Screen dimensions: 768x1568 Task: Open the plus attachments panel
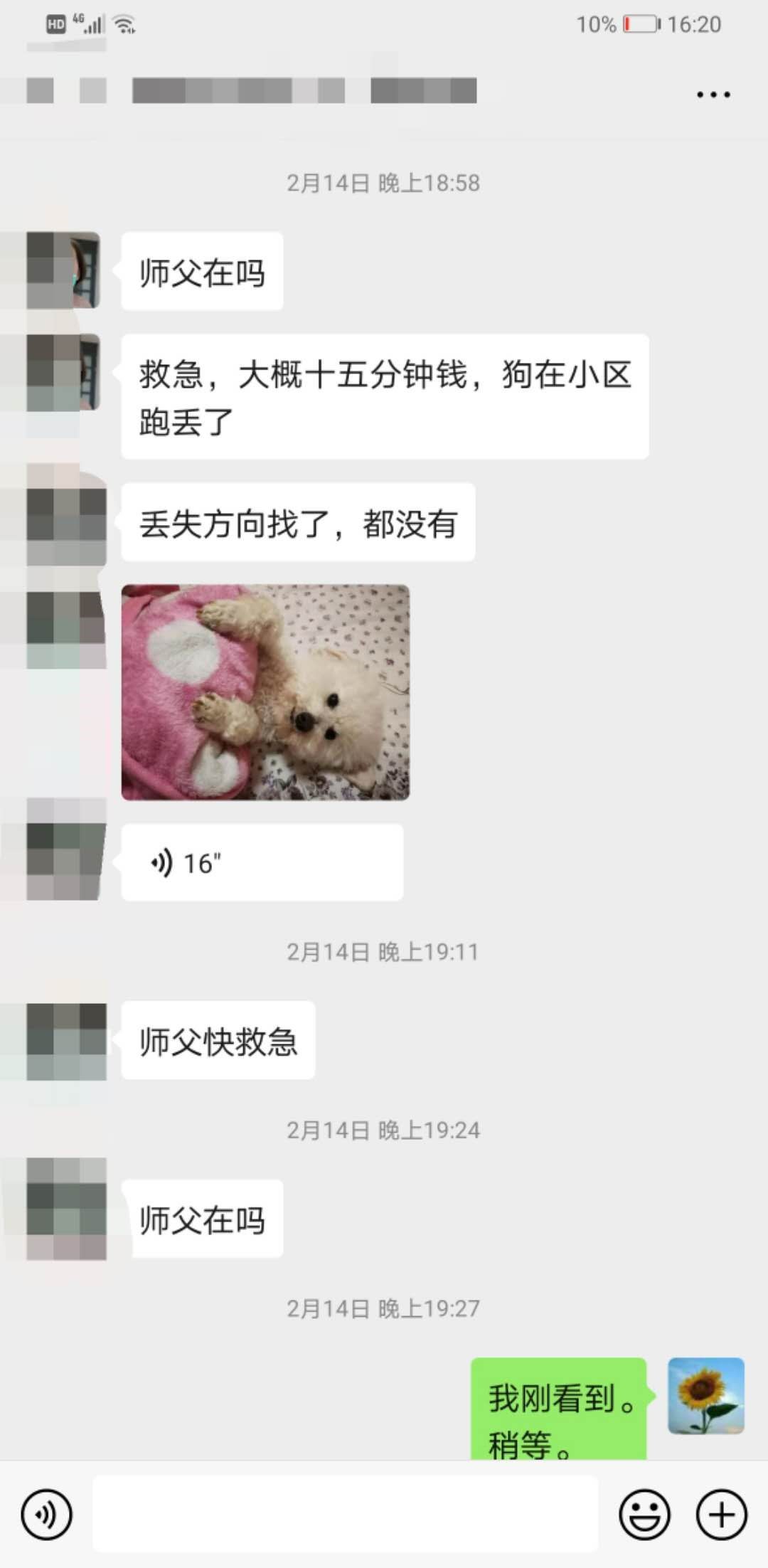(x=721, y=1515)
